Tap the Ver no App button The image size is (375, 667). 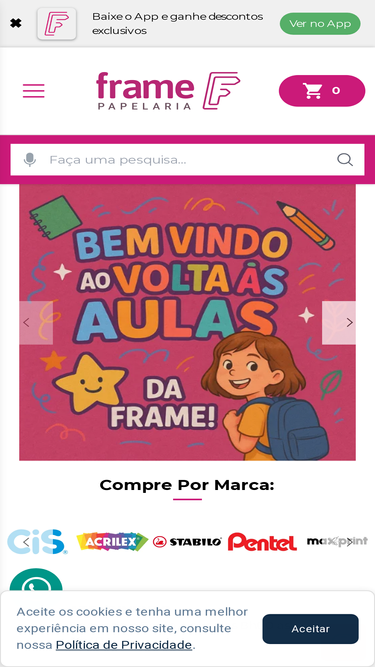[x=320, y=24]
